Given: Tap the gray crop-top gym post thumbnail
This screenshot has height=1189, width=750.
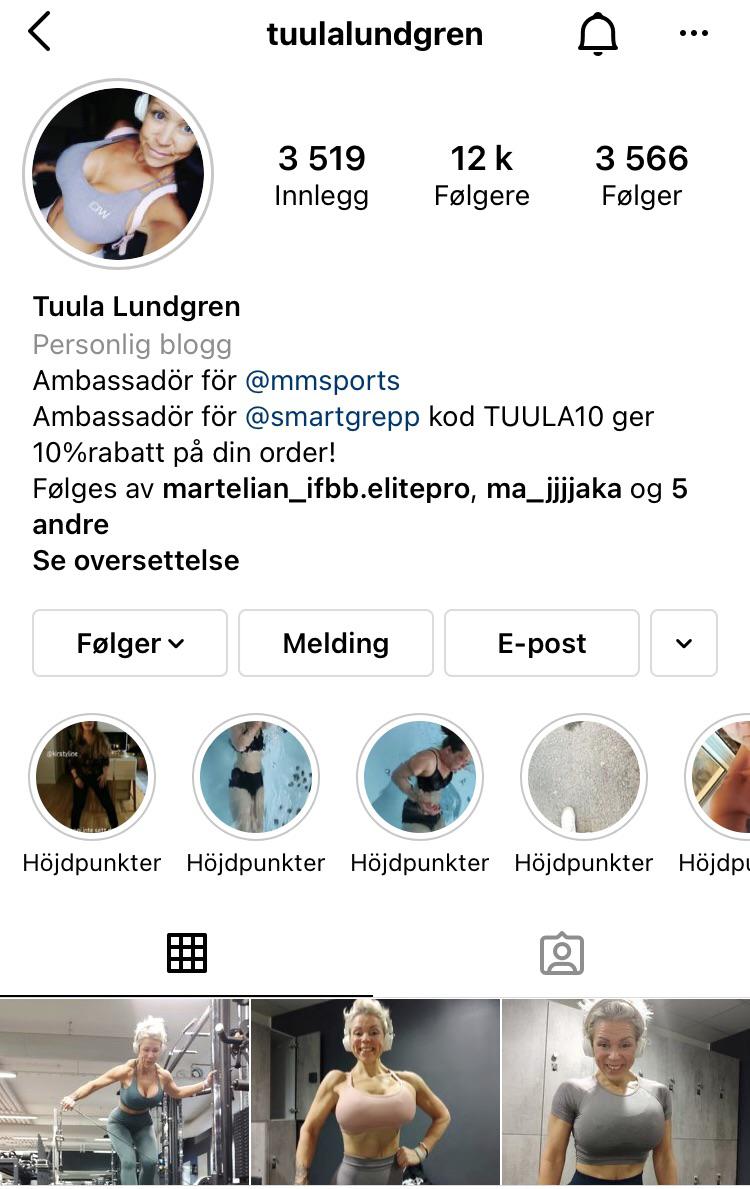Looking at the screenshot, I should pyautogui.click(x=625, y=1090).
